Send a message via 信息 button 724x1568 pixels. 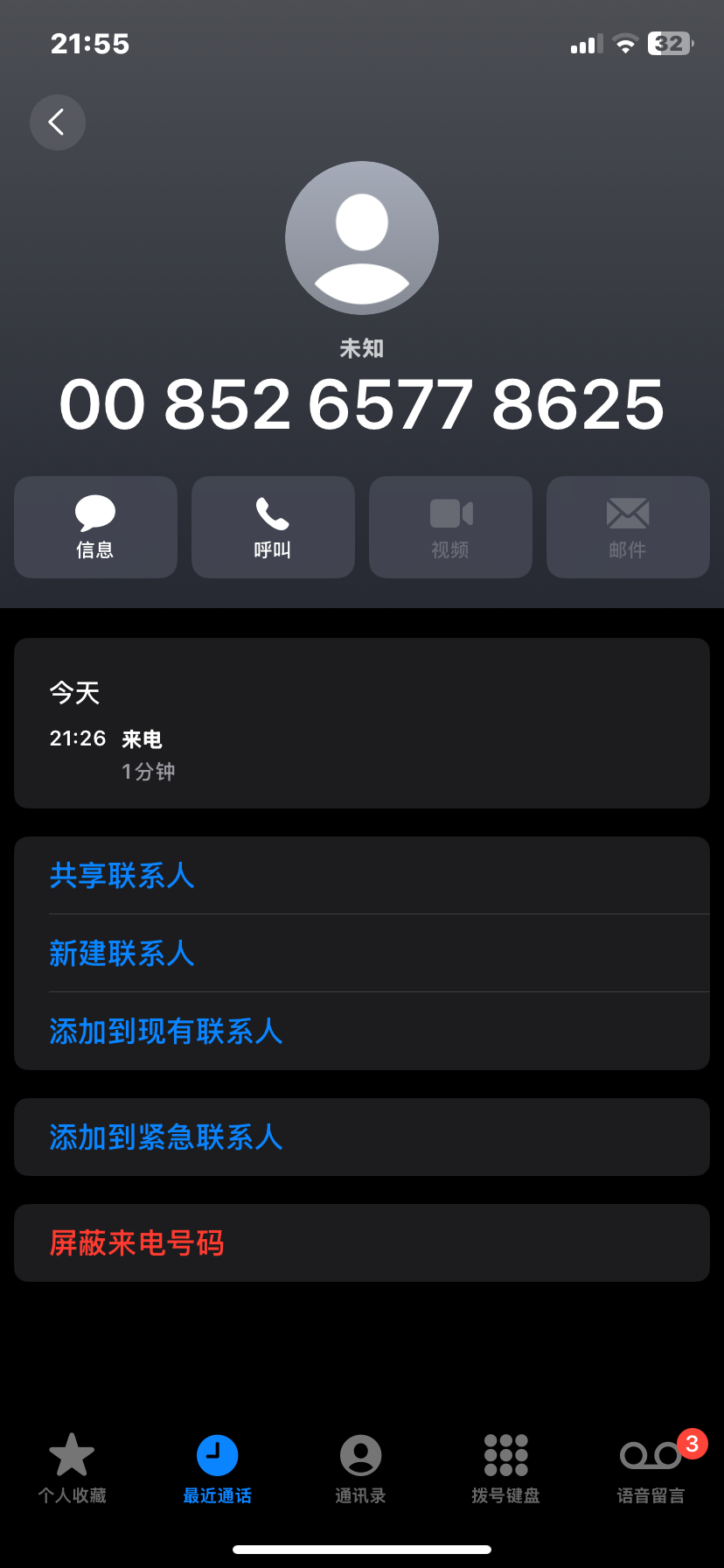coord(95,527)
